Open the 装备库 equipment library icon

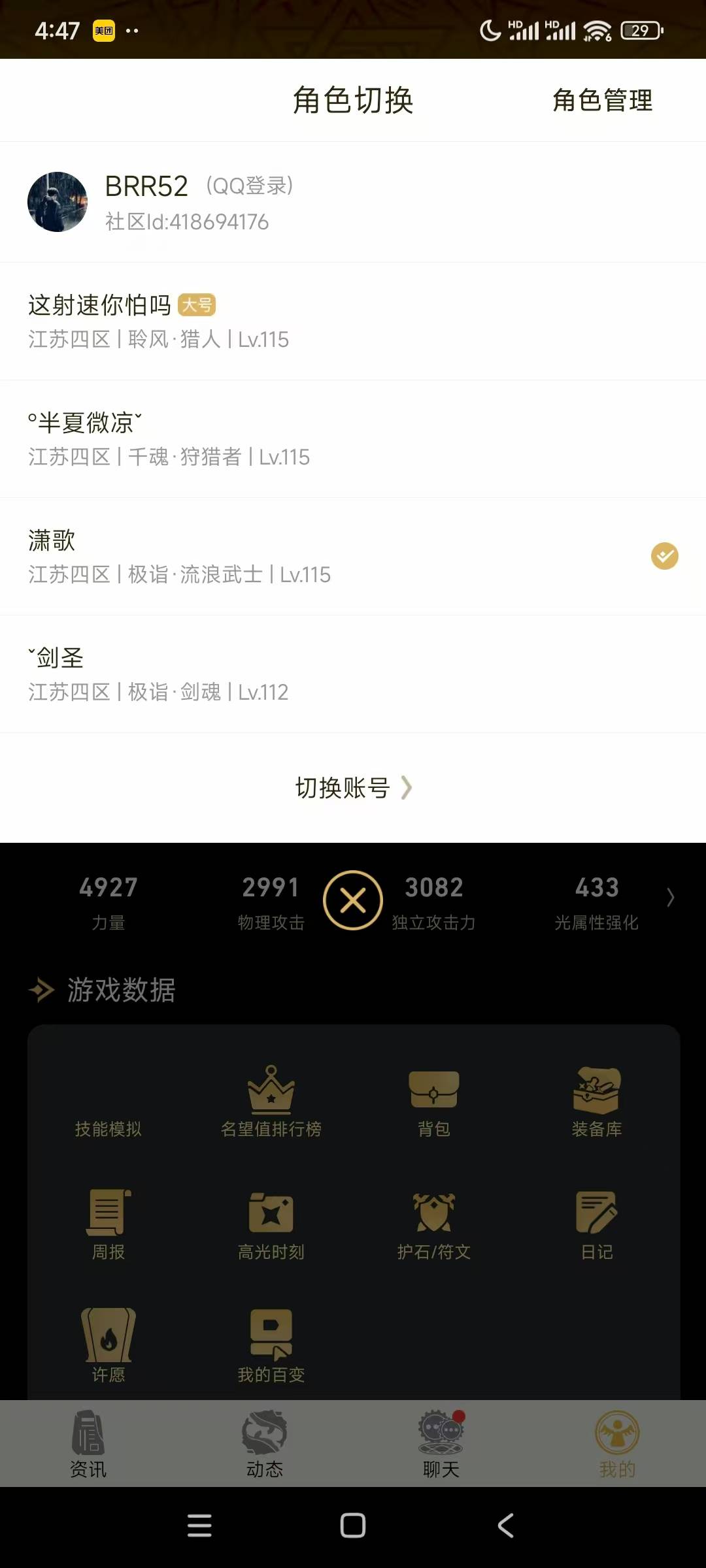pyautogui.click(x=596, y=1104)
